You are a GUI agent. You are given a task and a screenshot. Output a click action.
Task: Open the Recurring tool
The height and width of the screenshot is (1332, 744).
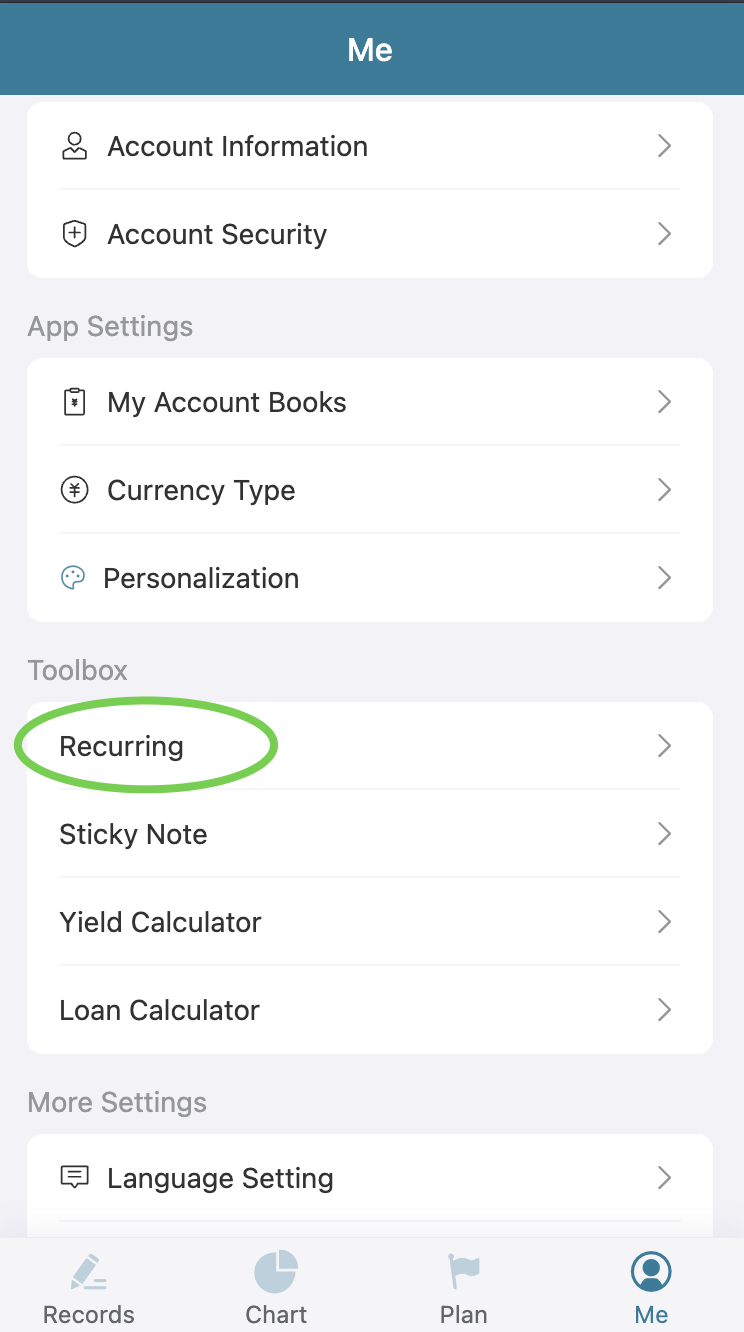(x=369, y=746)
